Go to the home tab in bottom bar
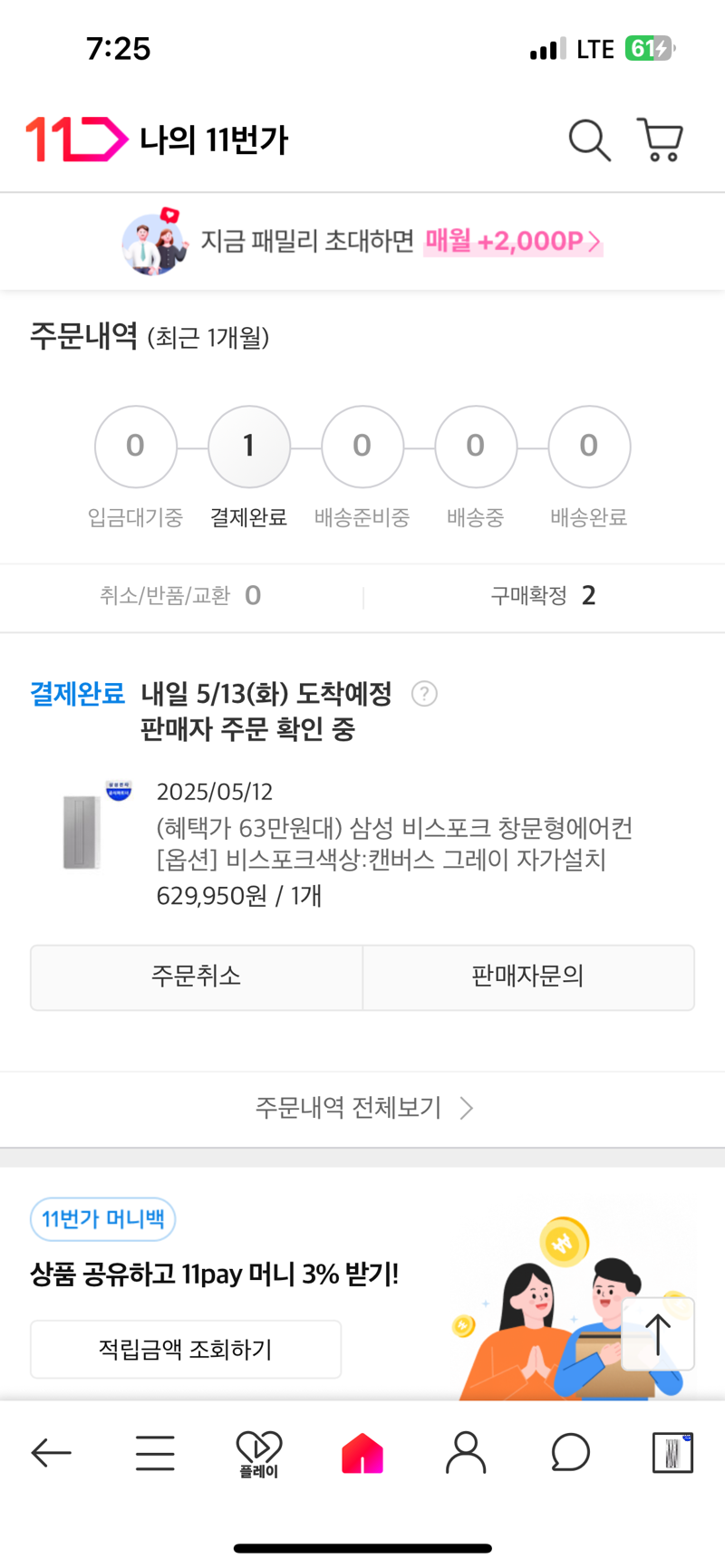This screenshot has width=725, height=1568. pyautogui.click(x=362, y=1453)
